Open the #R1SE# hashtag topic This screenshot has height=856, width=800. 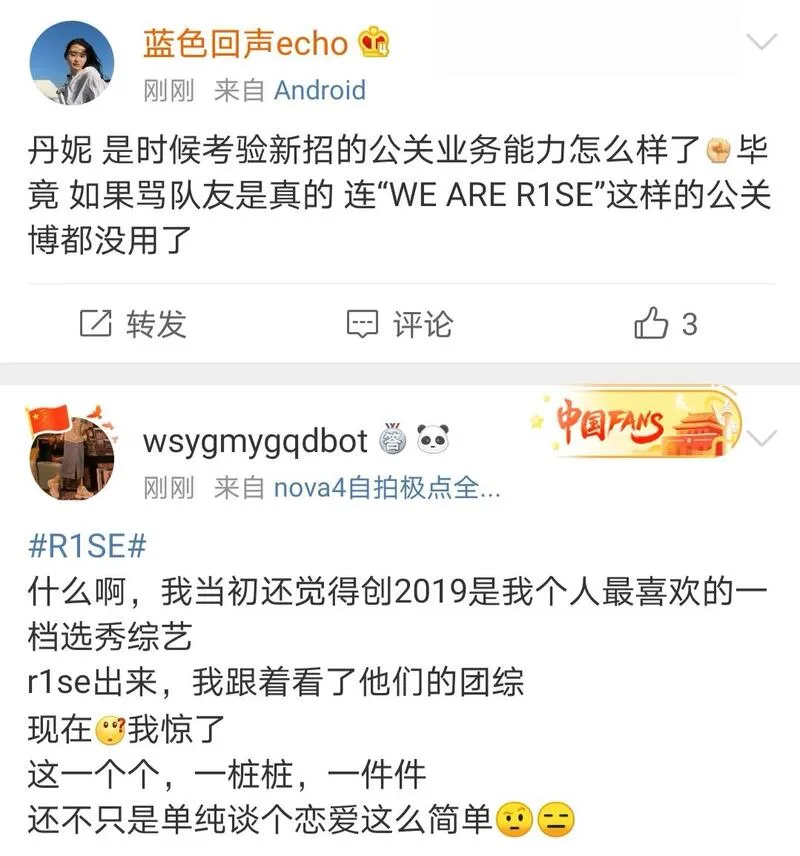tap(88, 547)
